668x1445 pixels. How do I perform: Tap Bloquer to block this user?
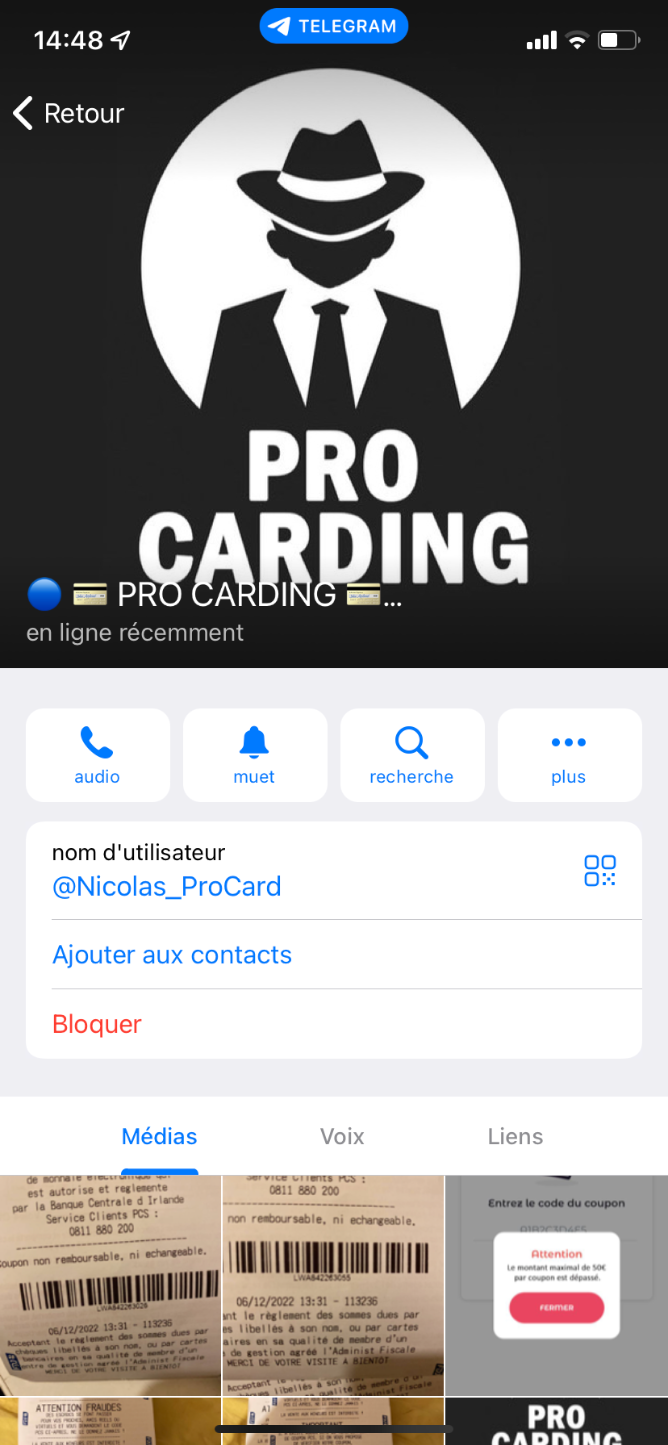pos(97,1024)
